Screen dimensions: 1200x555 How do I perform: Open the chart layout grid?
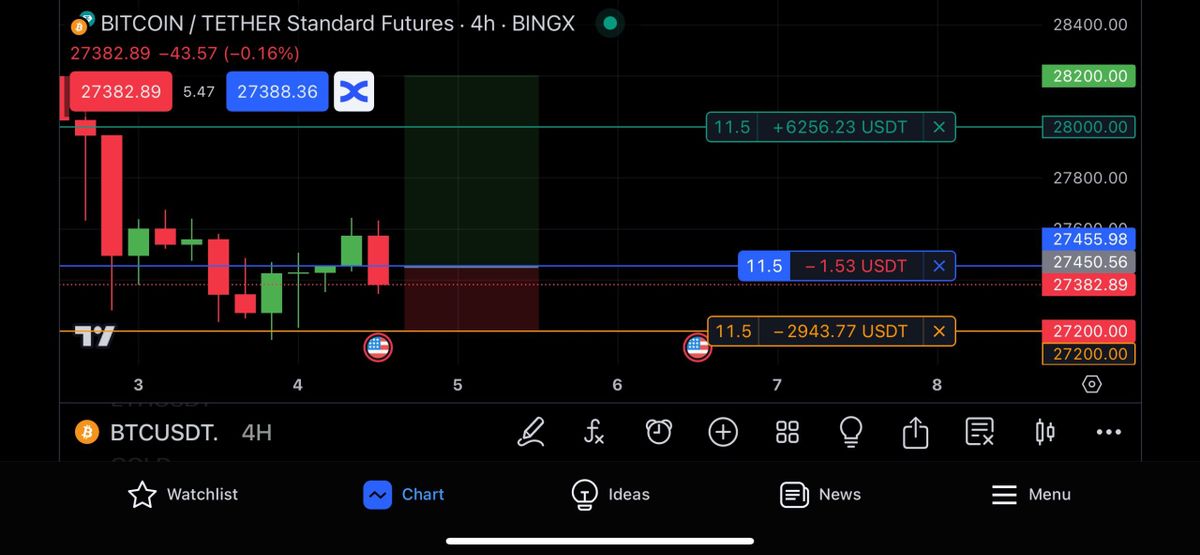click(787, 432)
